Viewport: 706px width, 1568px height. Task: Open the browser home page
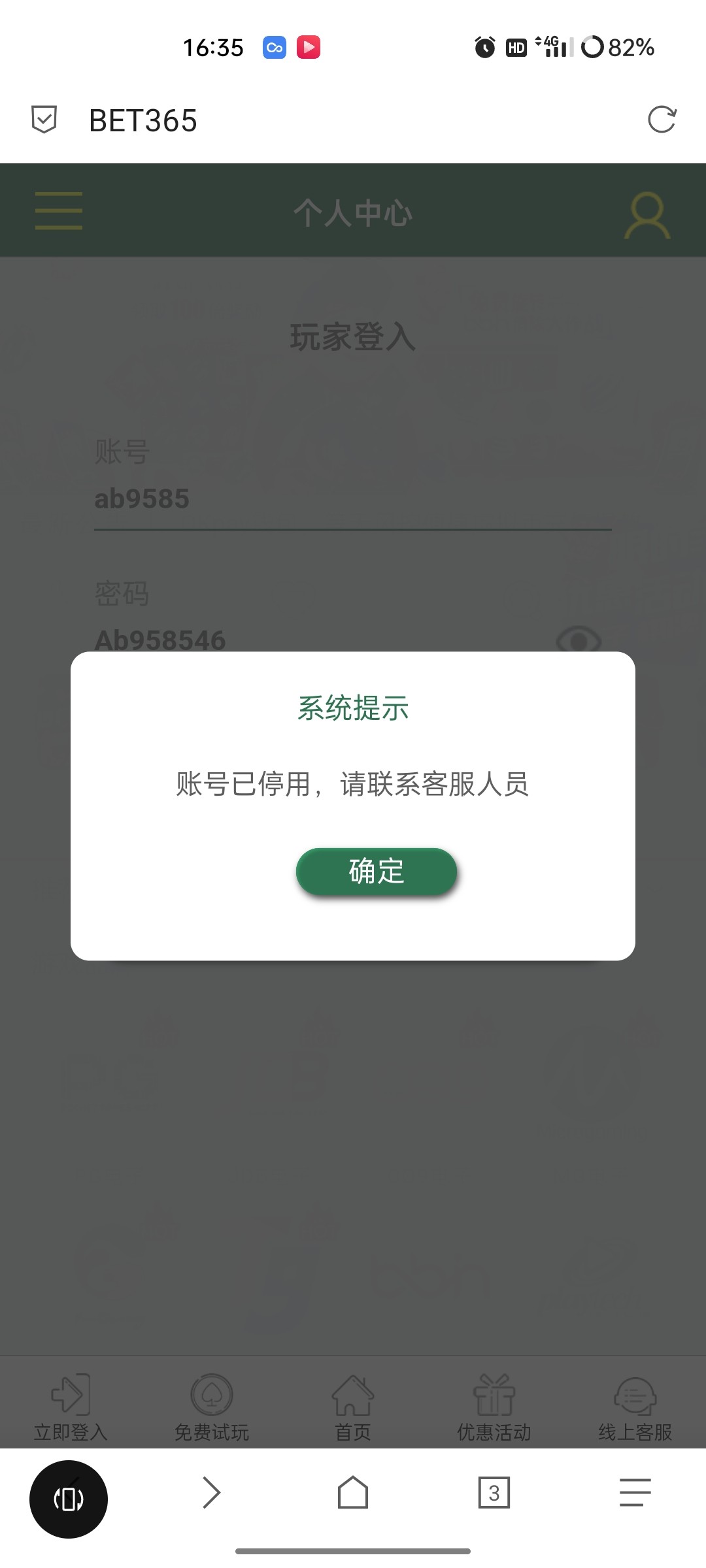(353, 1493)
